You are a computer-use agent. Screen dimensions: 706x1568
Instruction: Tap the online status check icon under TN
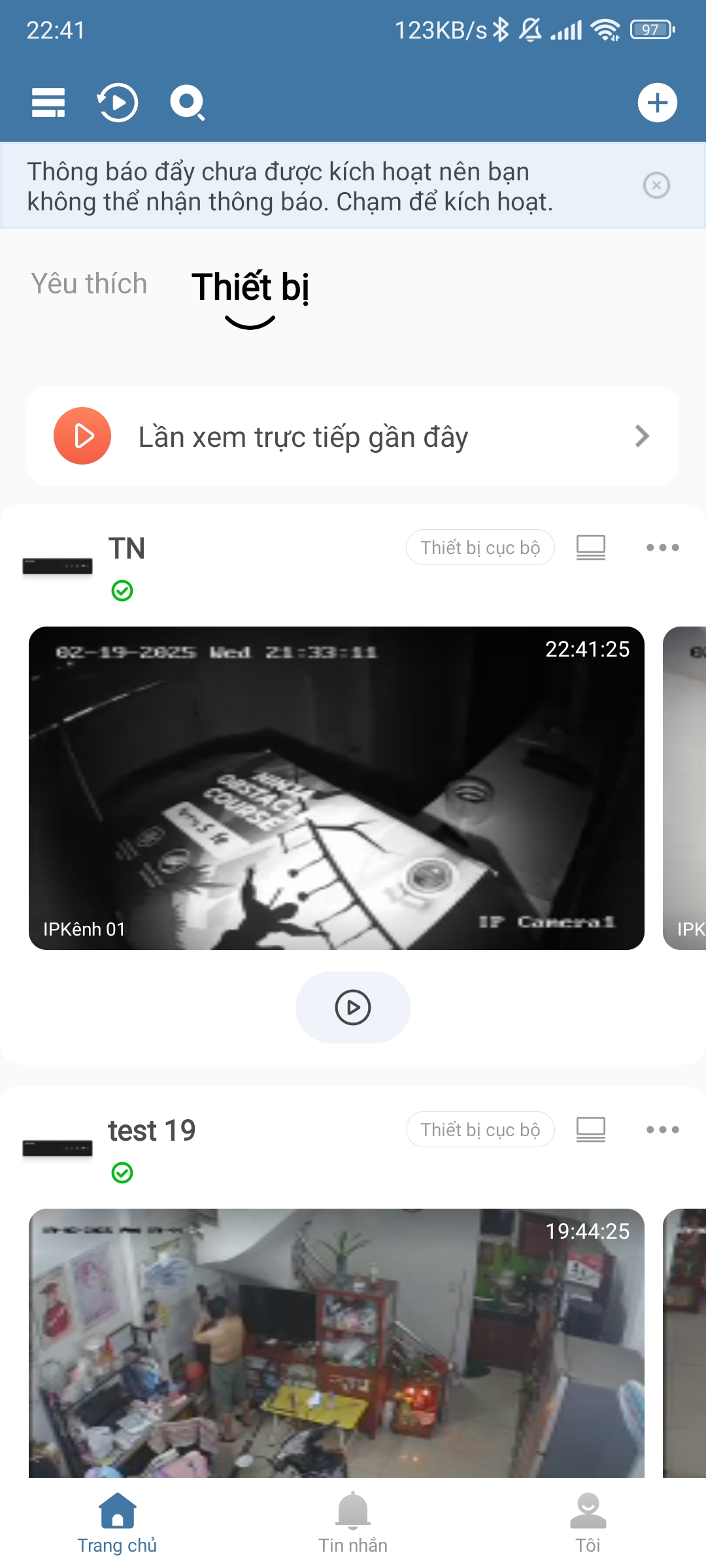[x=124, y=590]
